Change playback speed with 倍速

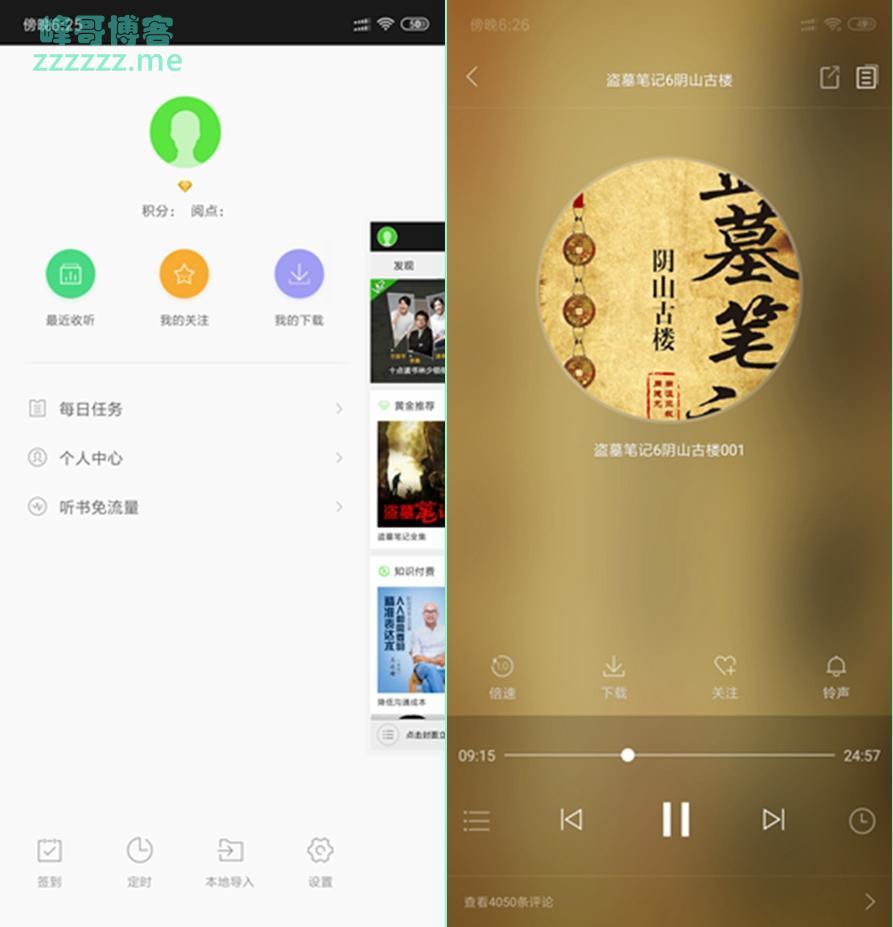coord(502,676)
